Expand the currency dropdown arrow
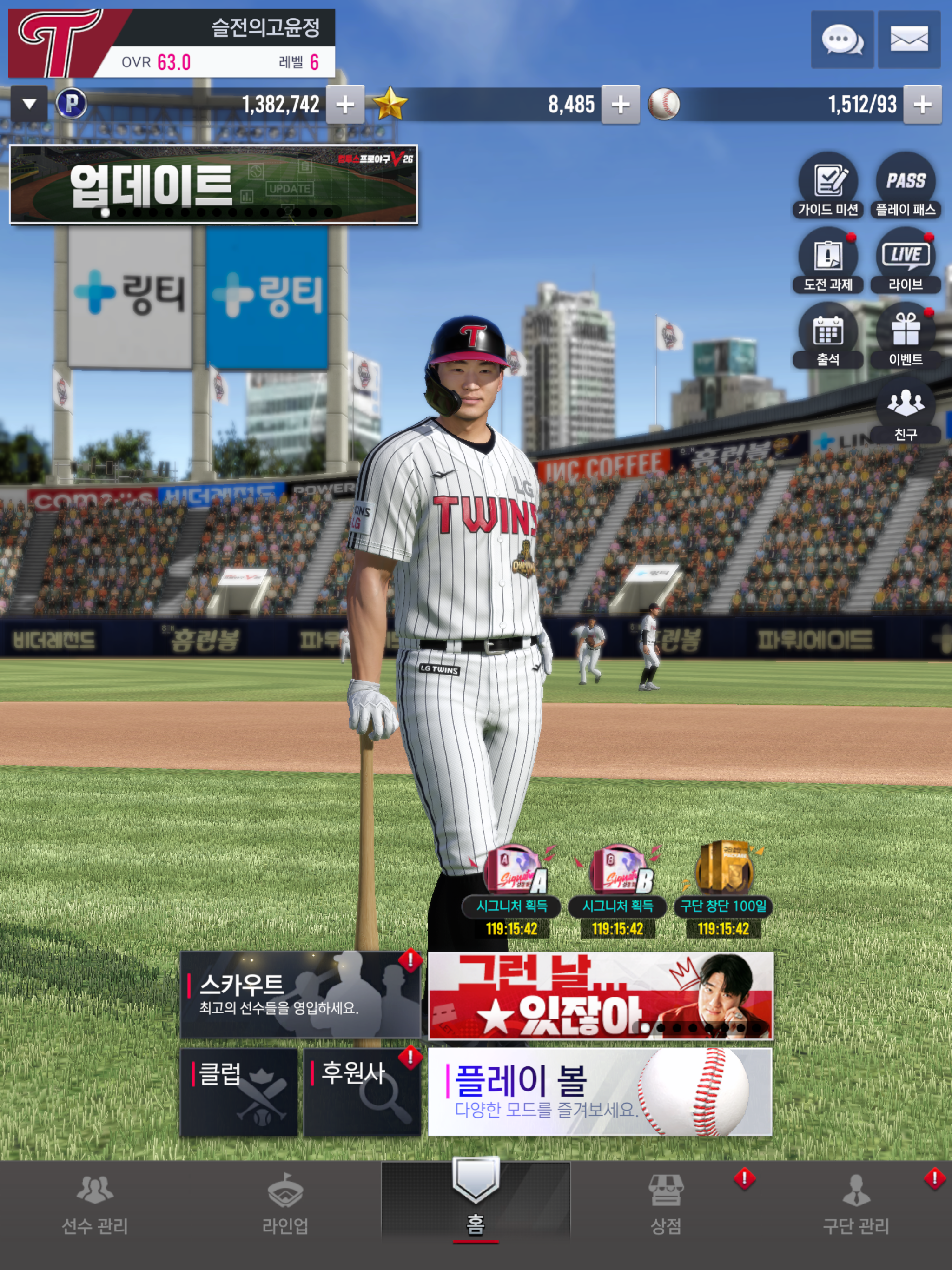Screen dimensions: 952x1270 [29, 105]
